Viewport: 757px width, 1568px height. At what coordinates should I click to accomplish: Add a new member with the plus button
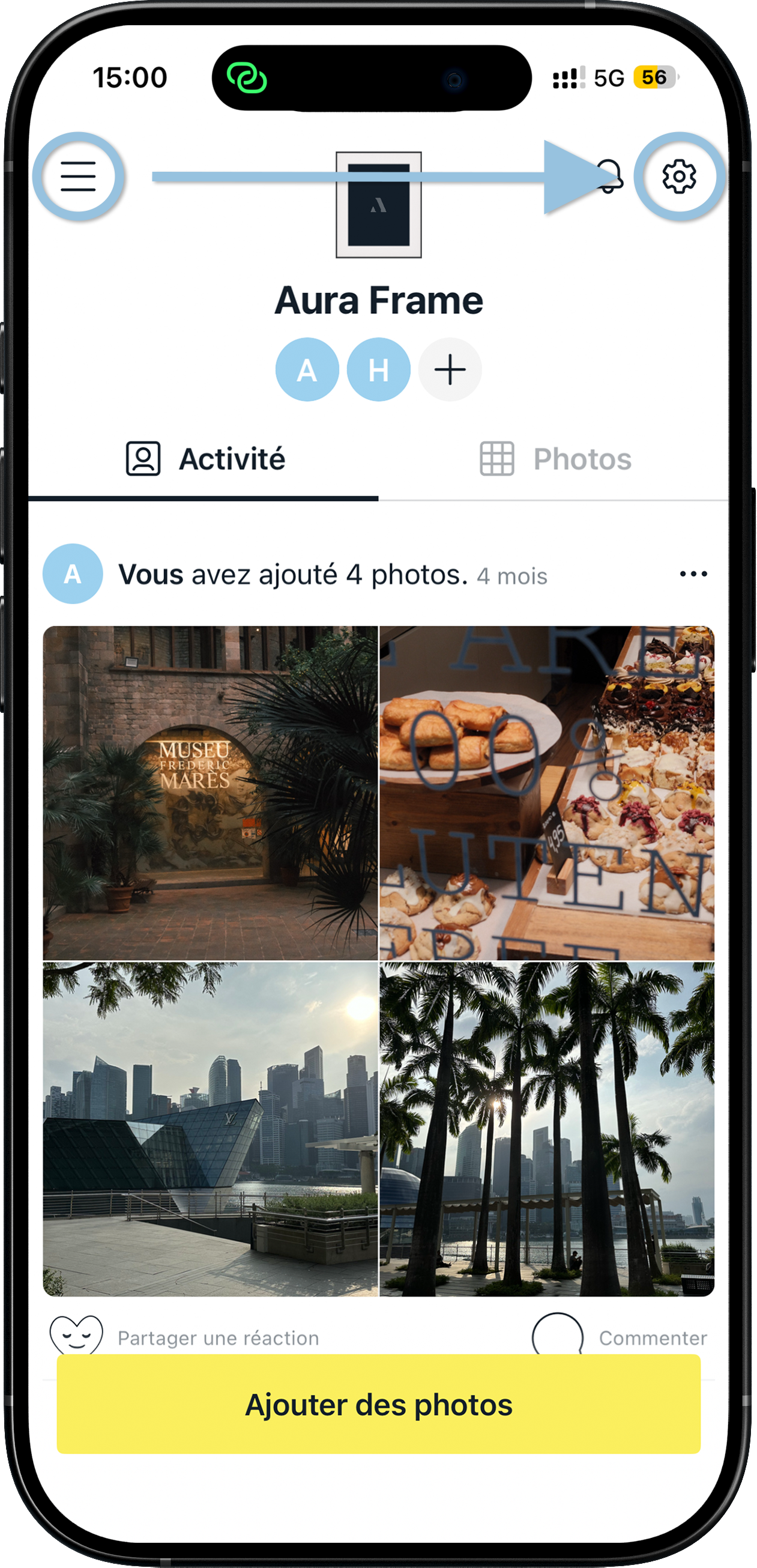pos(450,369)
